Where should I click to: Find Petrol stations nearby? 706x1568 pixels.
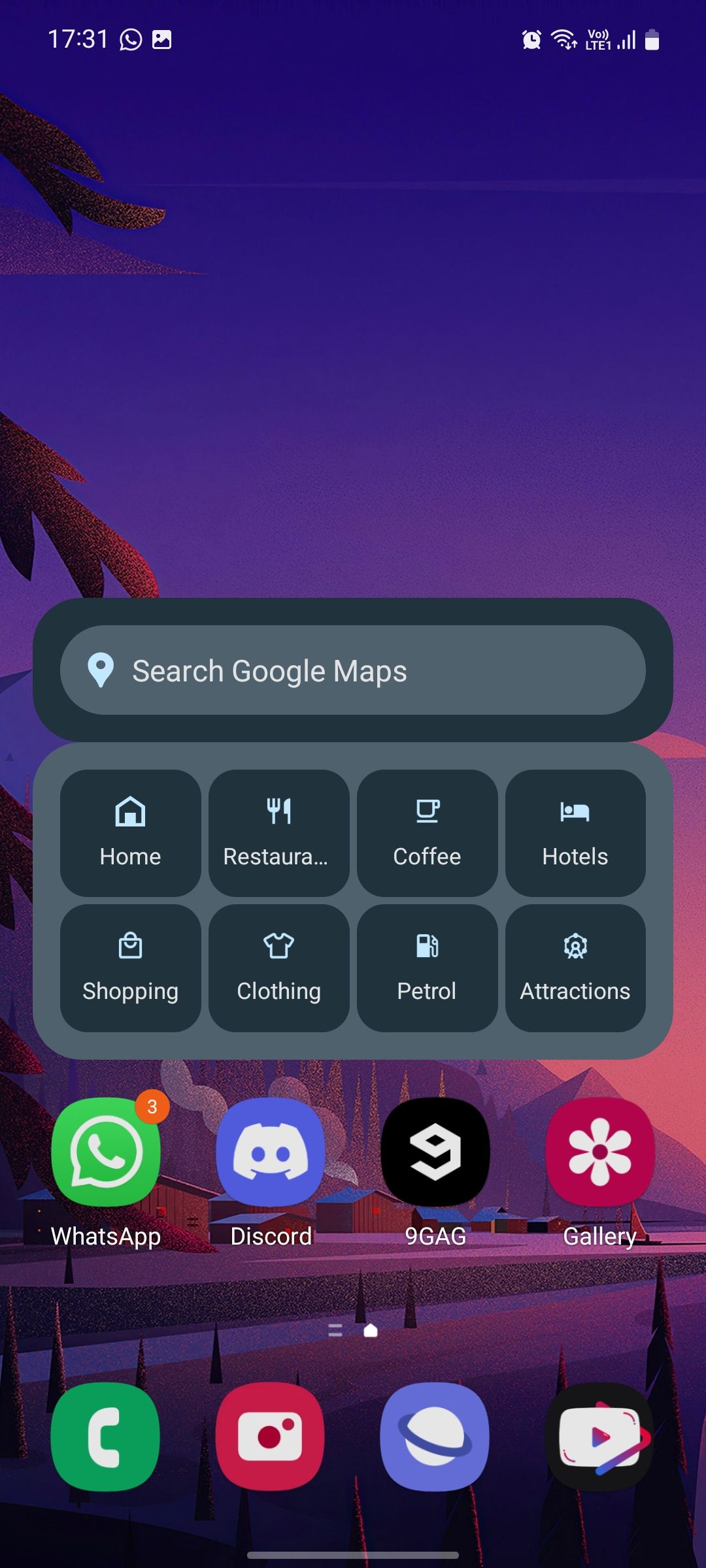tap(427, 968)
